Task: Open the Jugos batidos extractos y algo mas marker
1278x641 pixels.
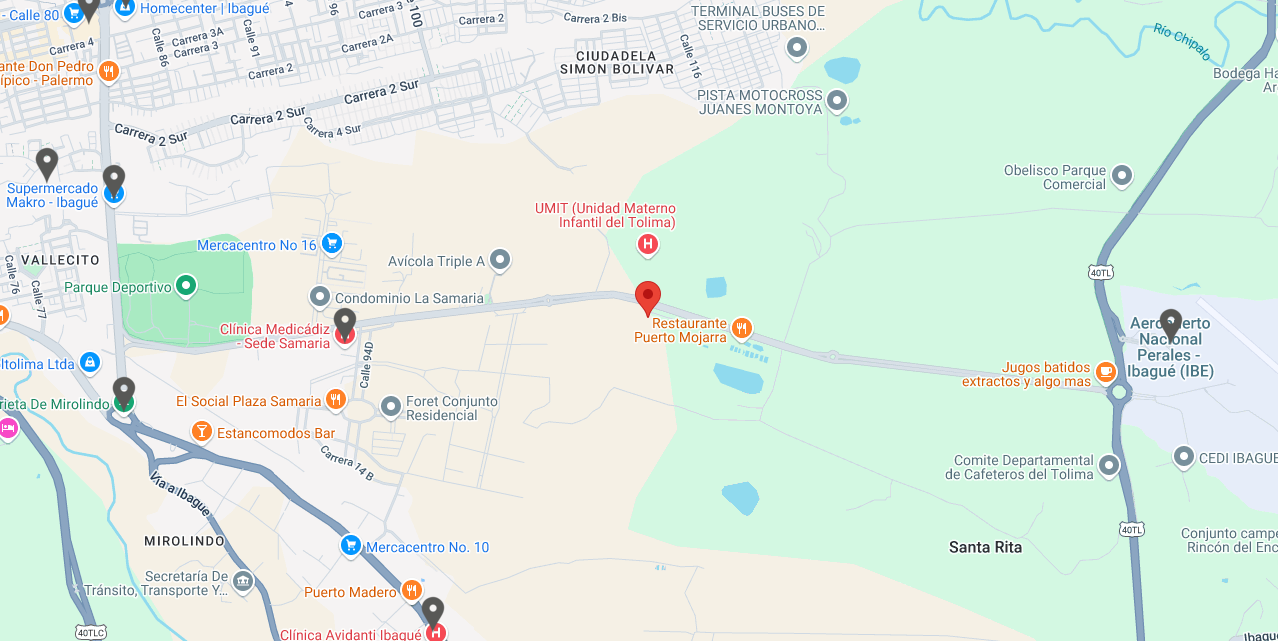Action: (x=1106, y=373)
